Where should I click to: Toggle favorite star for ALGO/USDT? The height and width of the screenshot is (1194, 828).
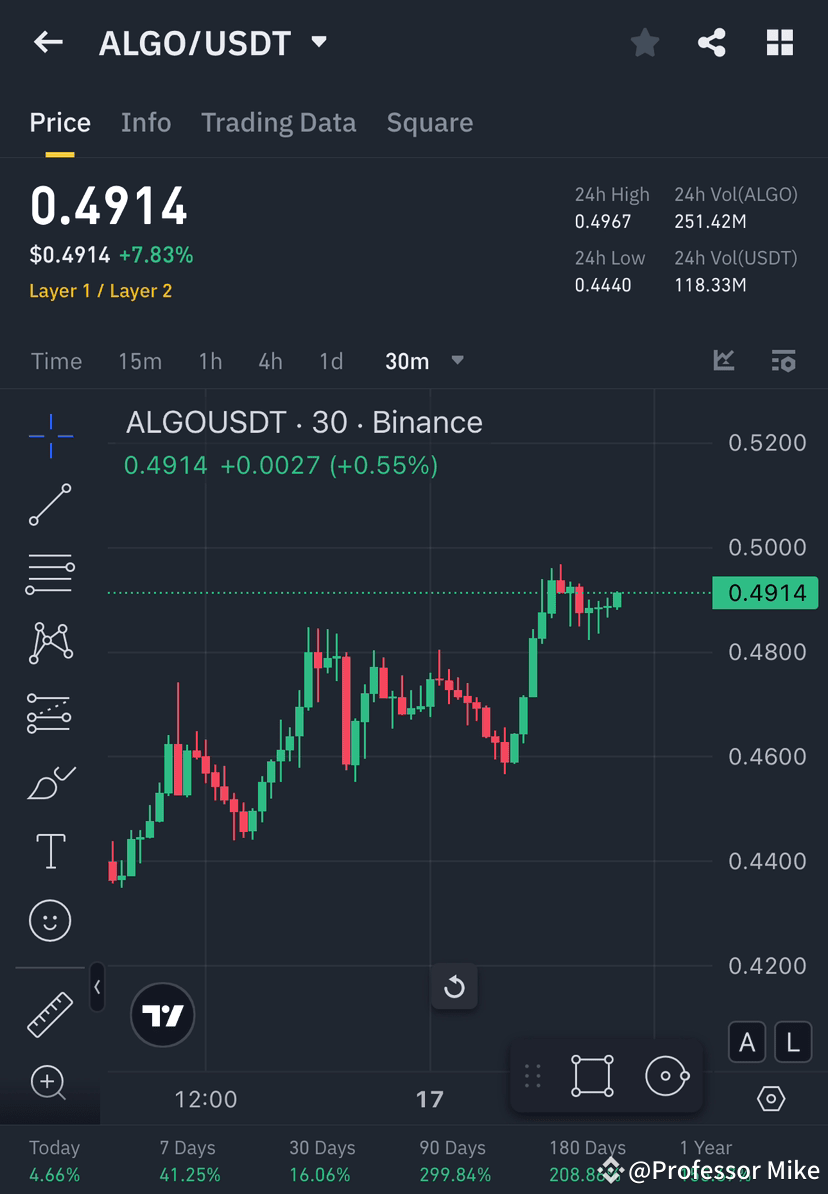pyautogui.click(x=644, y=42)
